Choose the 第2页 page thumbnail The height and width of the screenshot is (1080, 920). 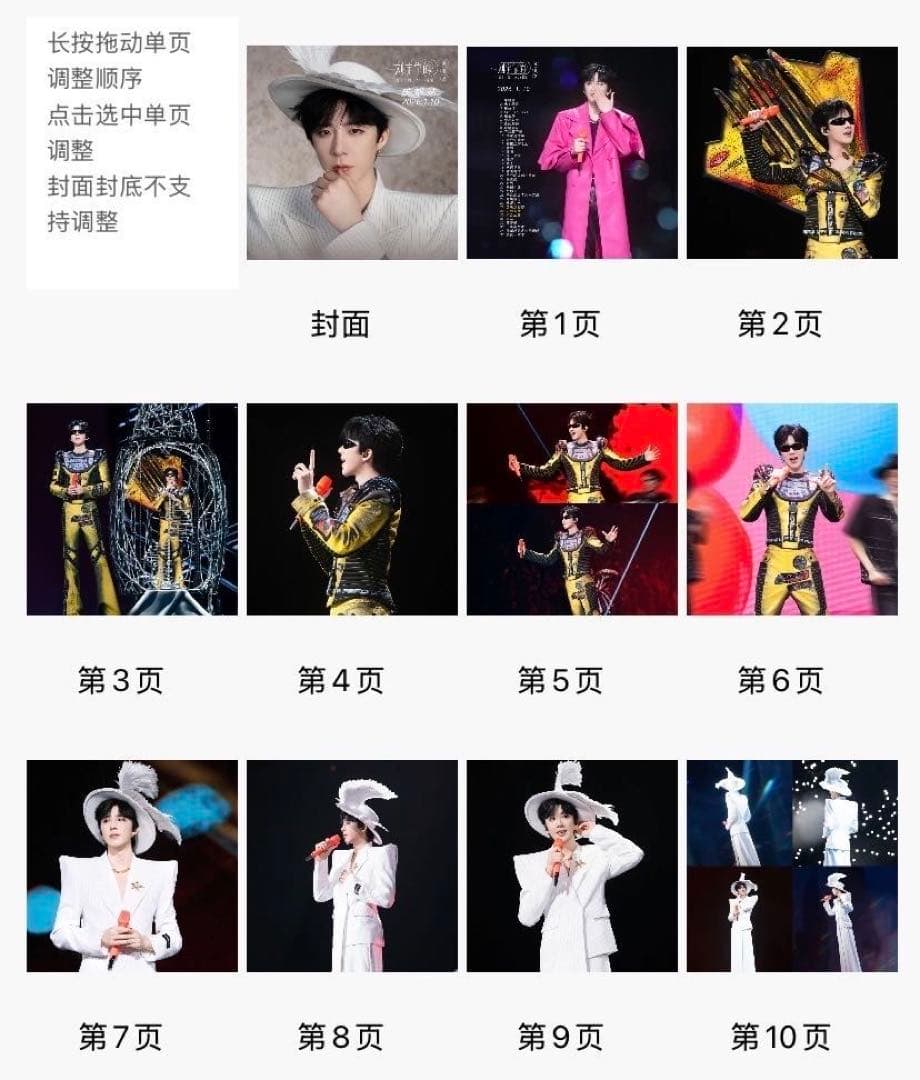click(x=792, y=153)
